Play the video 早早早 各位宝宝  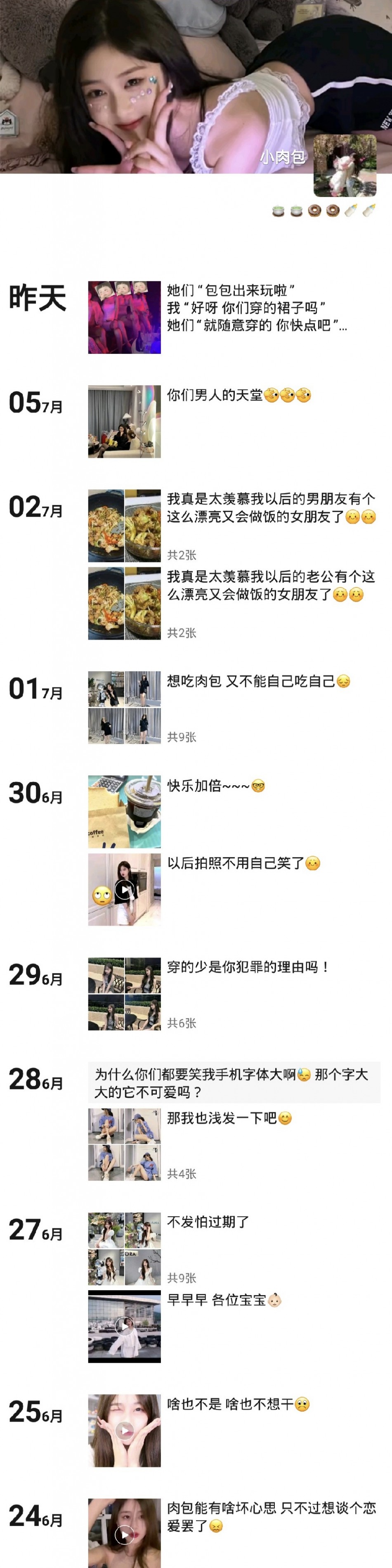pyautogui.click(x=124, y=1326)
